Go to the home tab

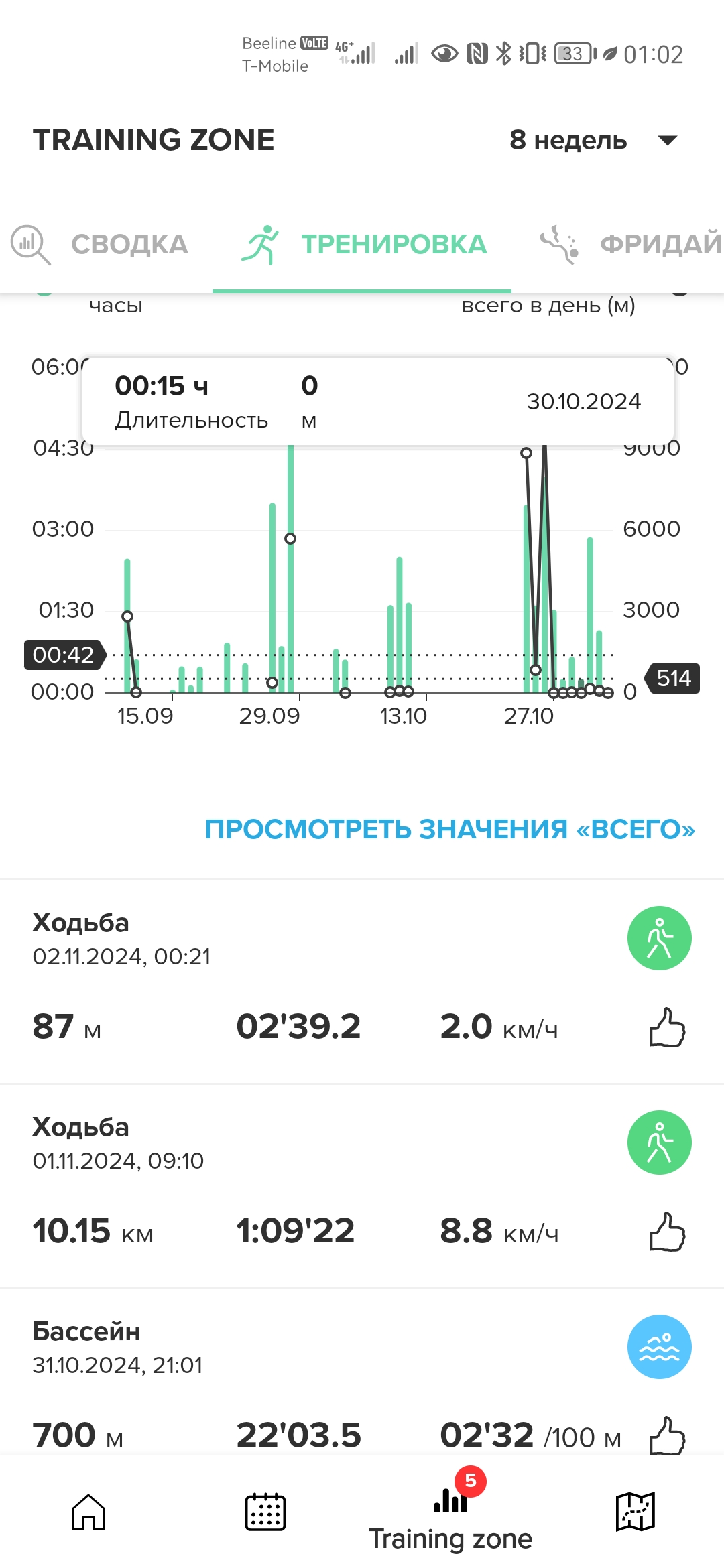(x=89, y=1512)
